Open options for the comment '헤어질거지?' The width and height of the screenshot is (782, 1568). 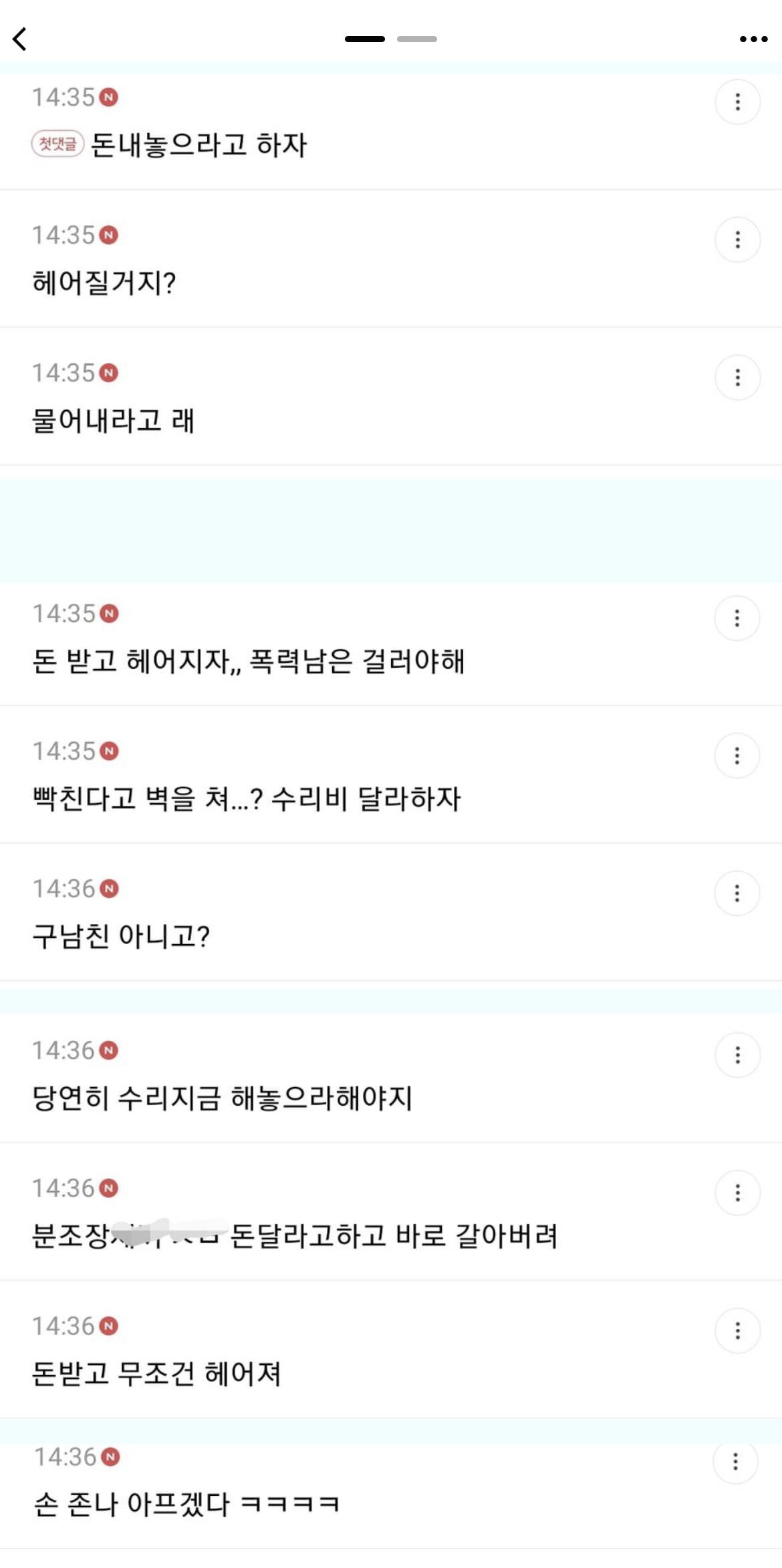click(x=737, y=240)
